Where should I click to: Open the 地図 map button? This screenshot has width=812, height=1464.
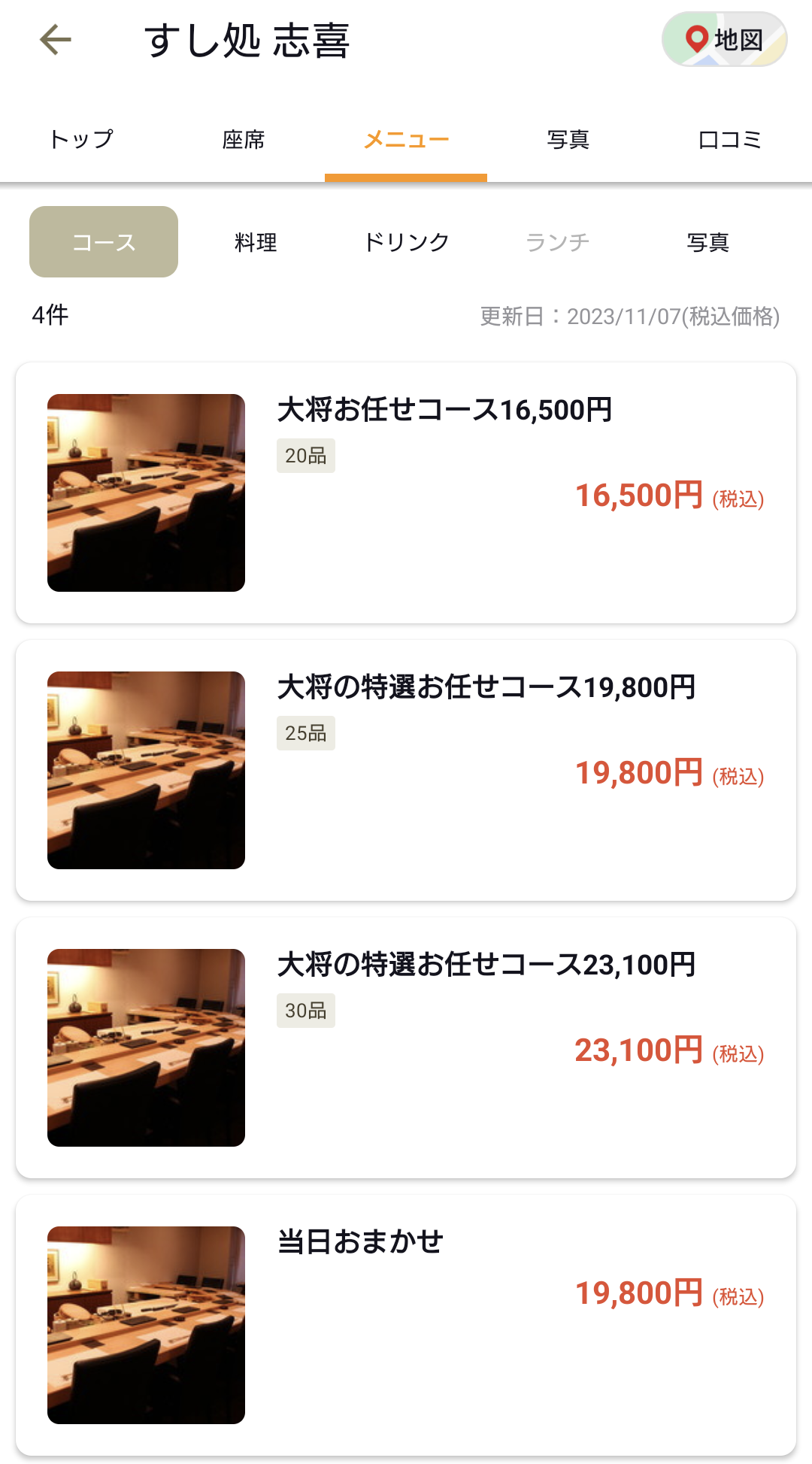tap(724, 40)
